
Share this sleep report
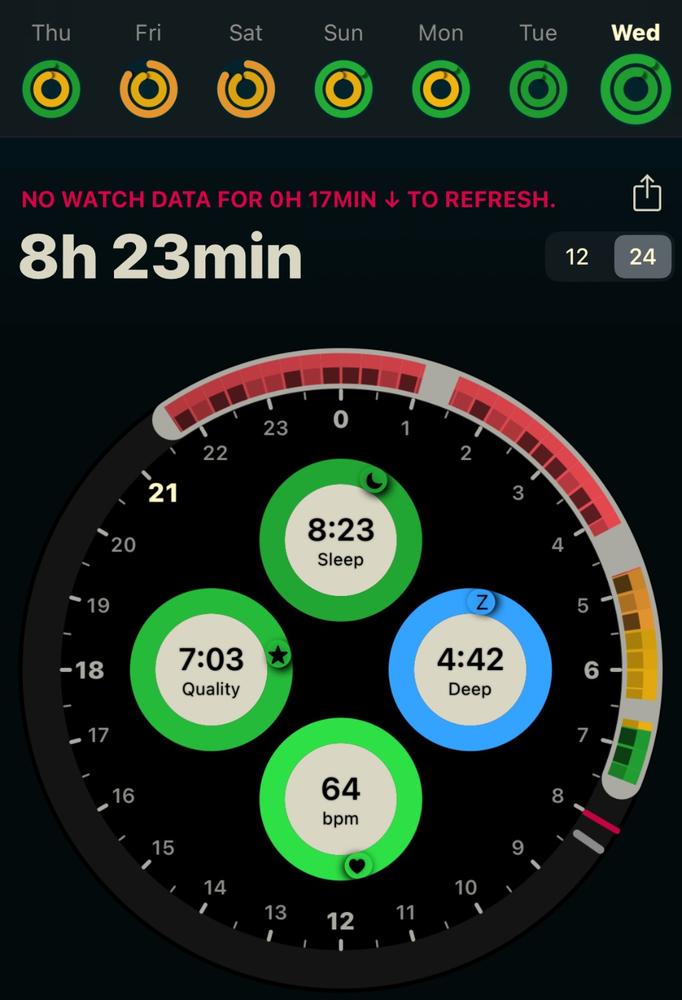[x=647, y=194]
